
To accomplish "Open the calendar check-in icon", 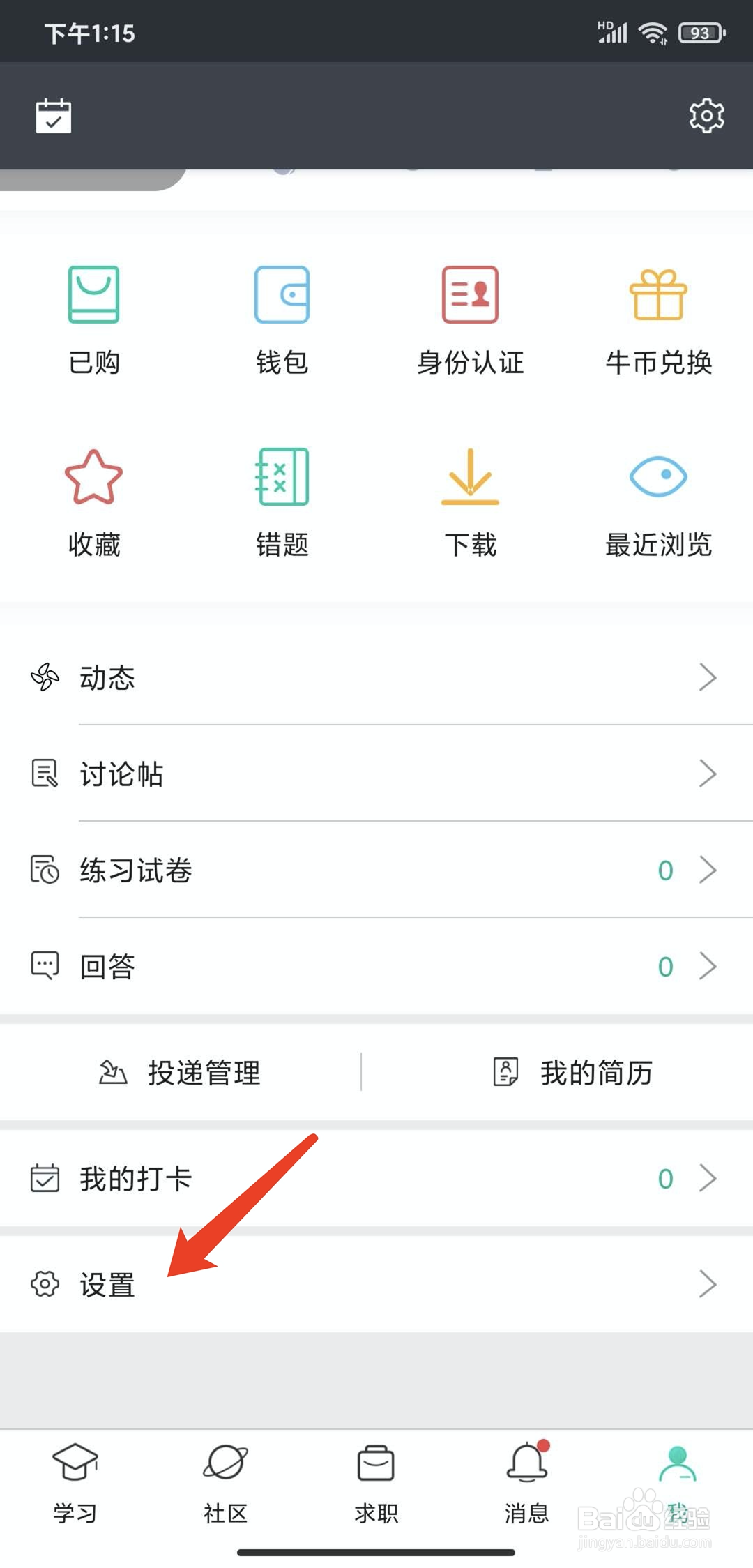I will pyautogui.click(x=54, y=116).
